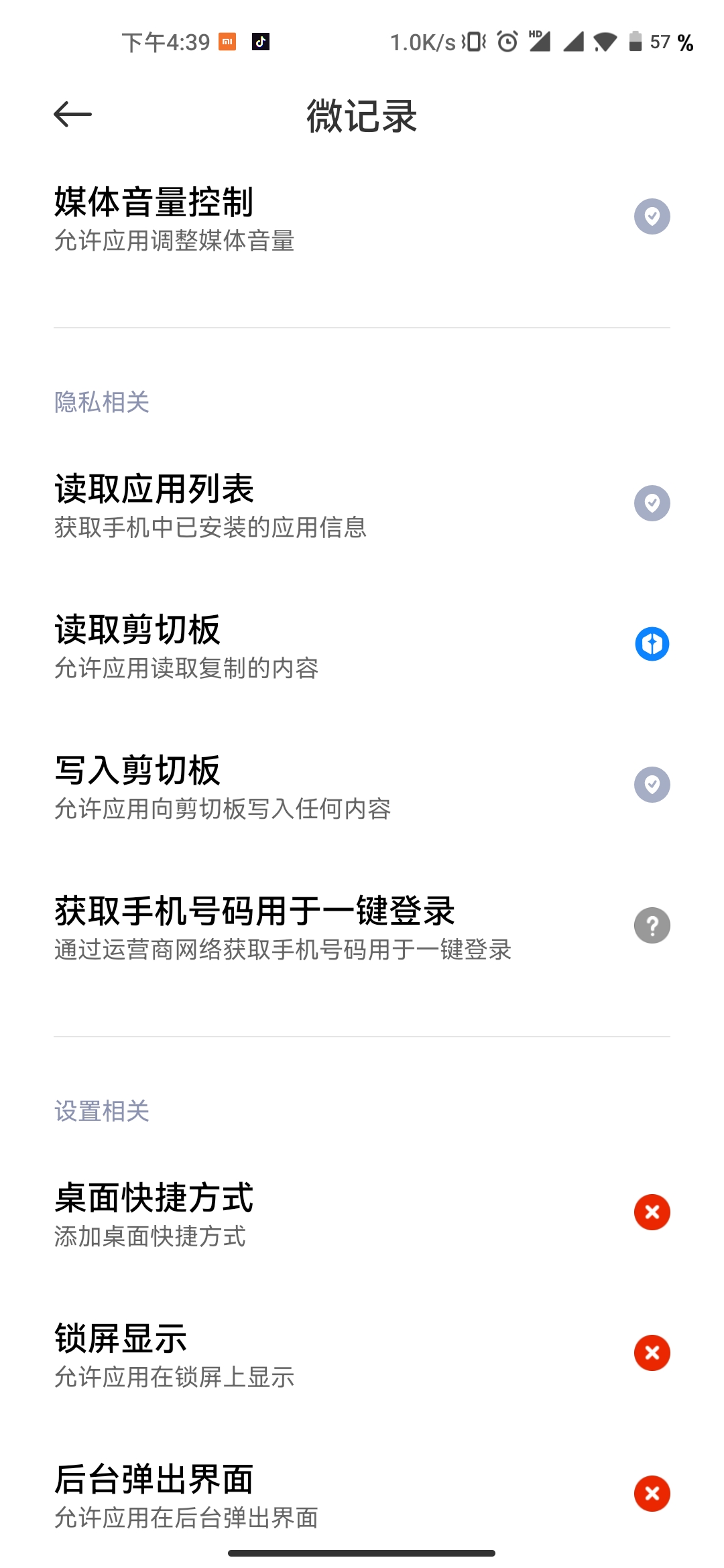
Task: Click the shield icon beside 写入剪切板
Action: tap(651, 784)
